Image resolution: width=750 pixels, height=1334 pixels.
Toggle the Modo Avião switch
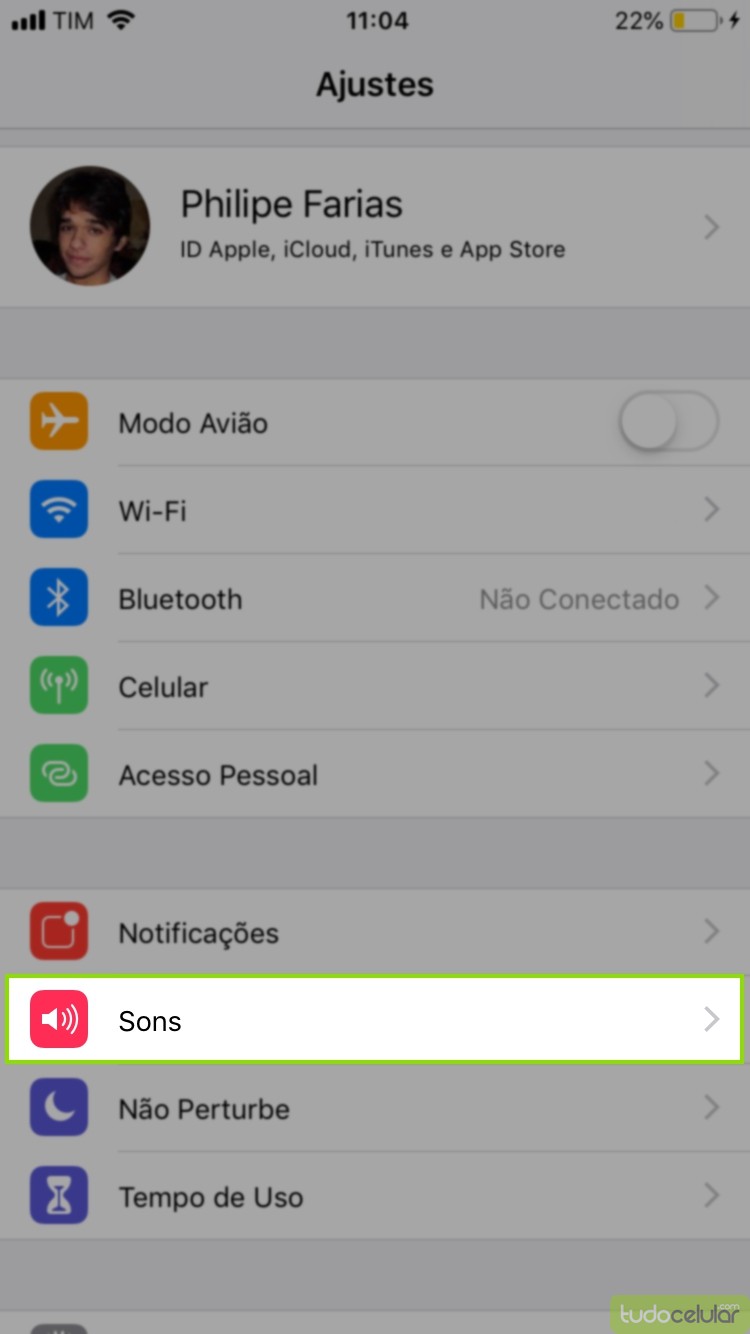(x=668, y=423)
